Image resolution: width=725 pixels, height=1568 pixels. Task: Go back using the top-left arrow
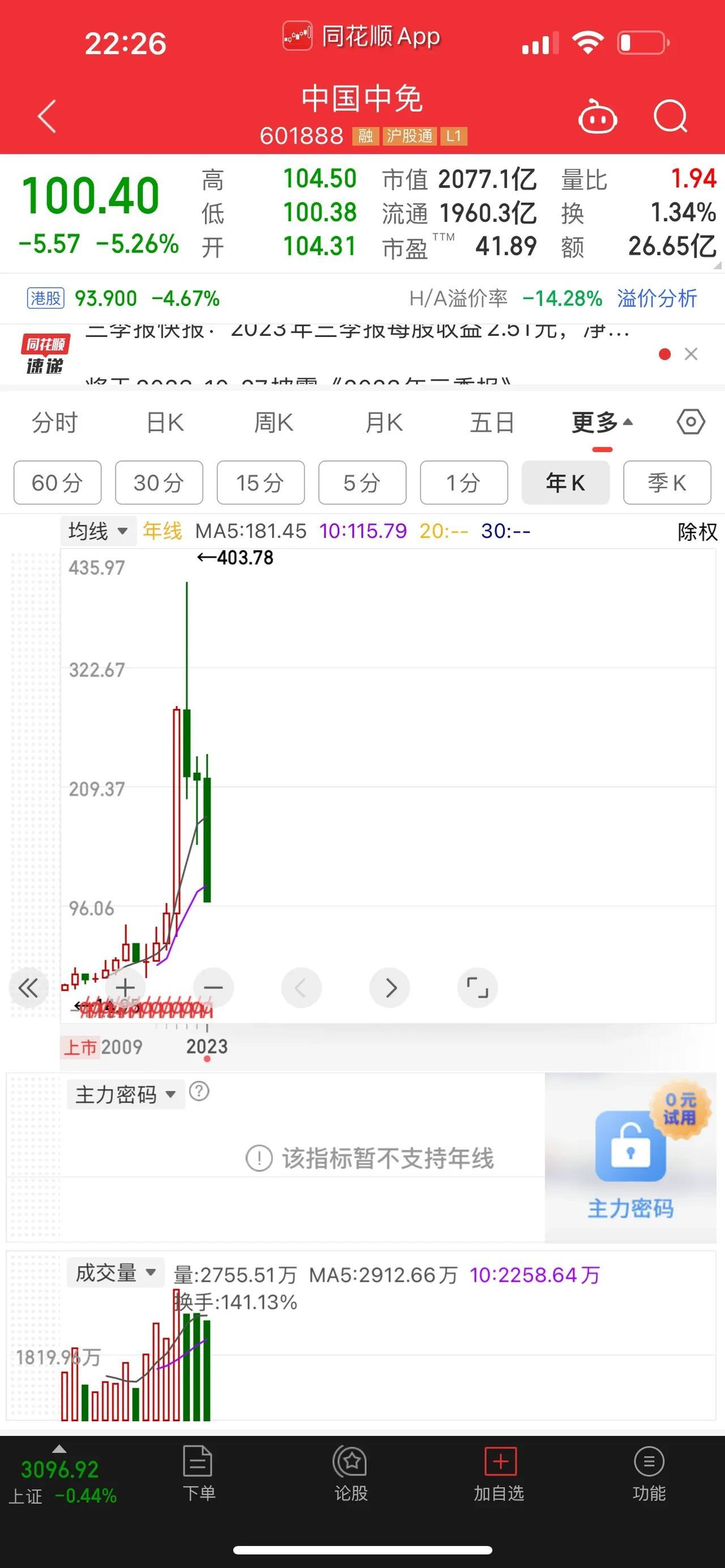tap(48, 116)
